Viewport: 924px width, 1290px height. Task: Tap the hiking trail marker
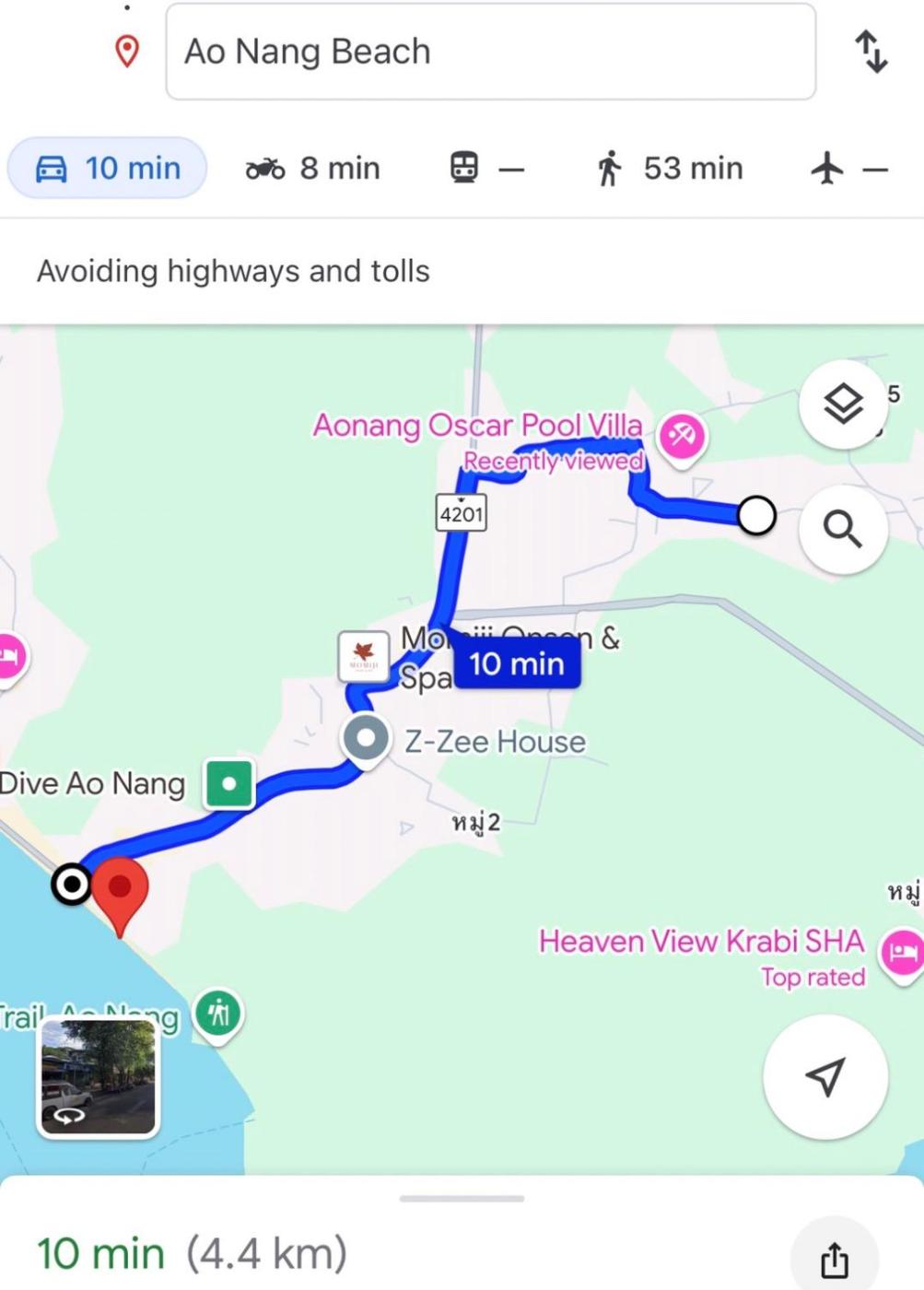click(x=218, y=1014)
